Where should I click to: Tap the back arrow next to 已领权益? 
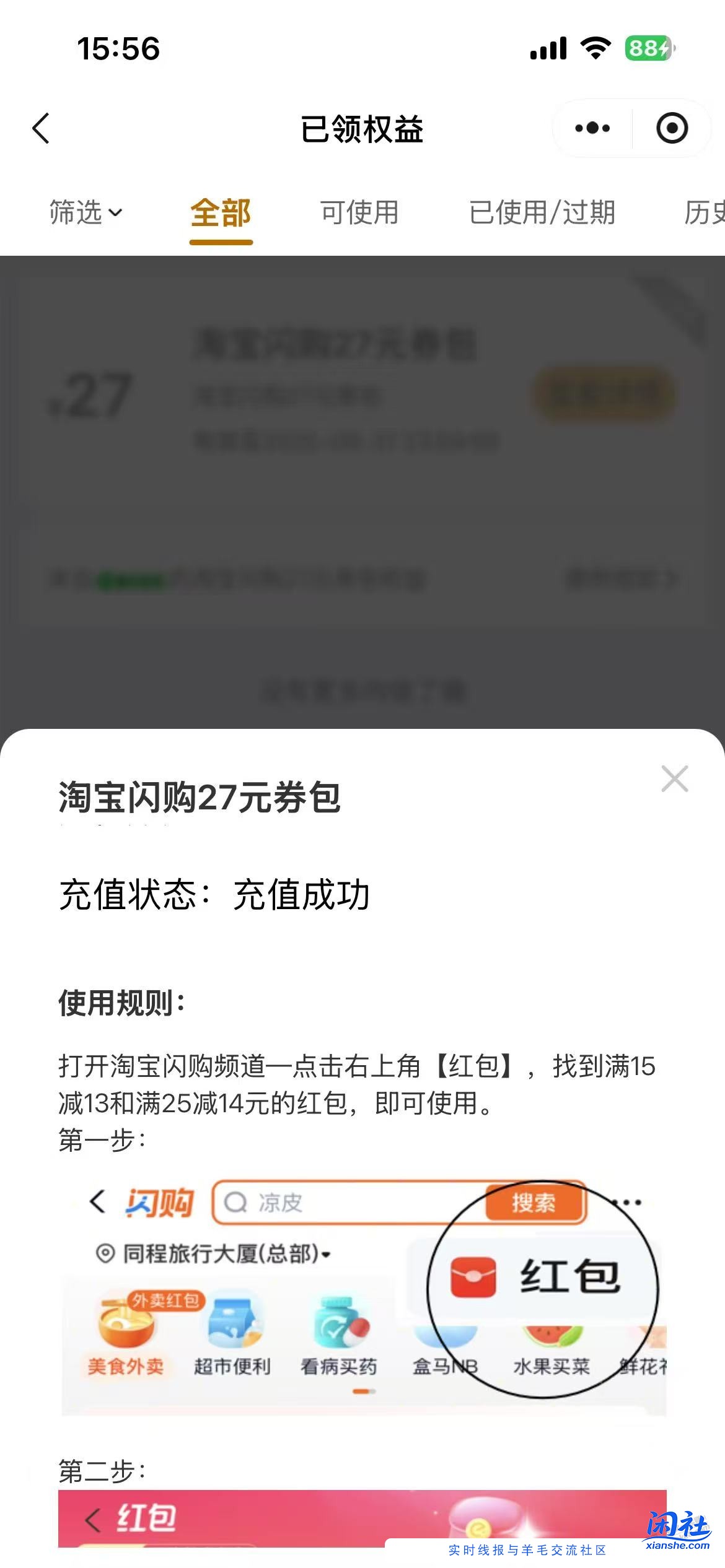40,128
